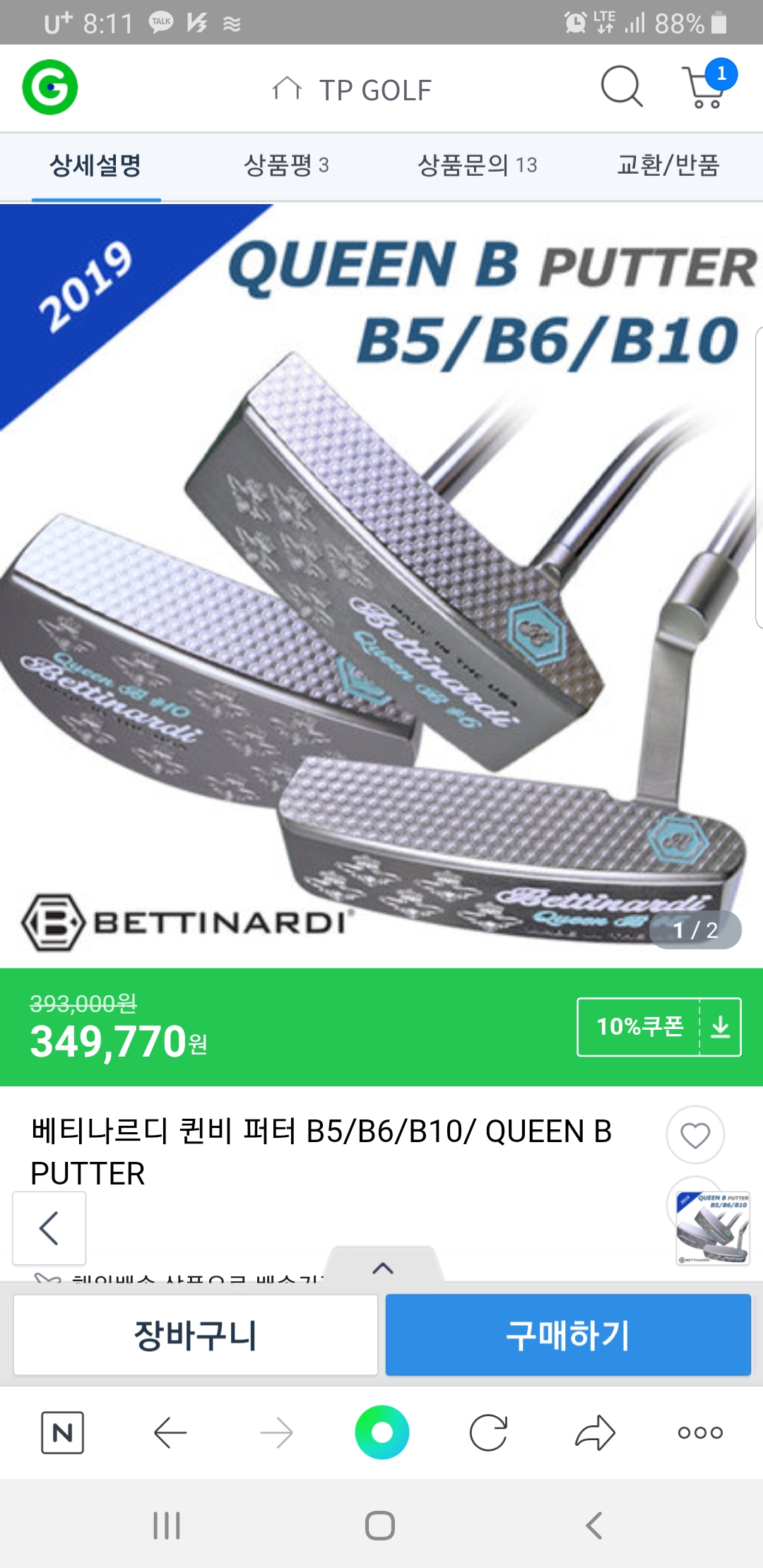This screenshot has height=1568, width=763.
Task: Switch to the 상세설명 tab
Action: [x=95, y=165]
